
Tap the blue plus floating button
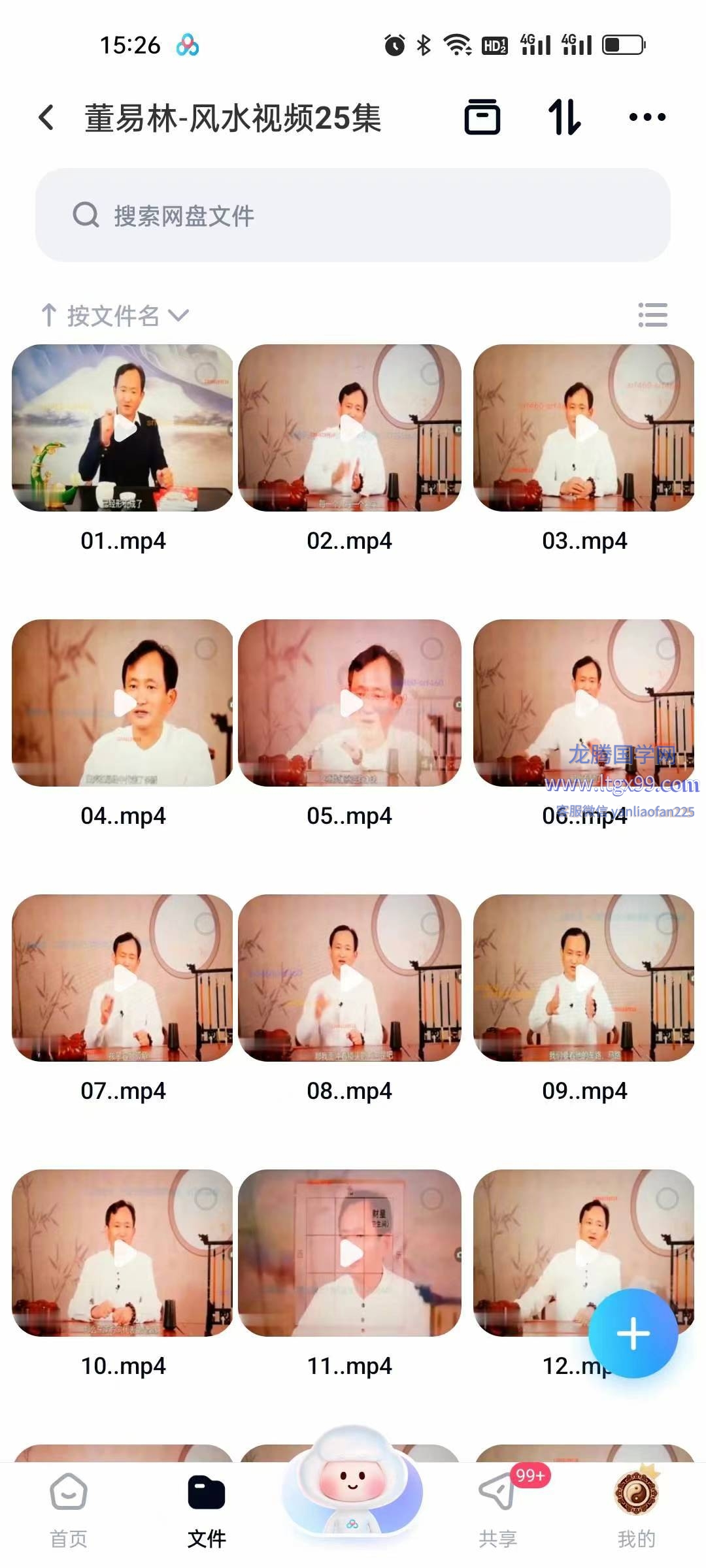coord(633,1333)
